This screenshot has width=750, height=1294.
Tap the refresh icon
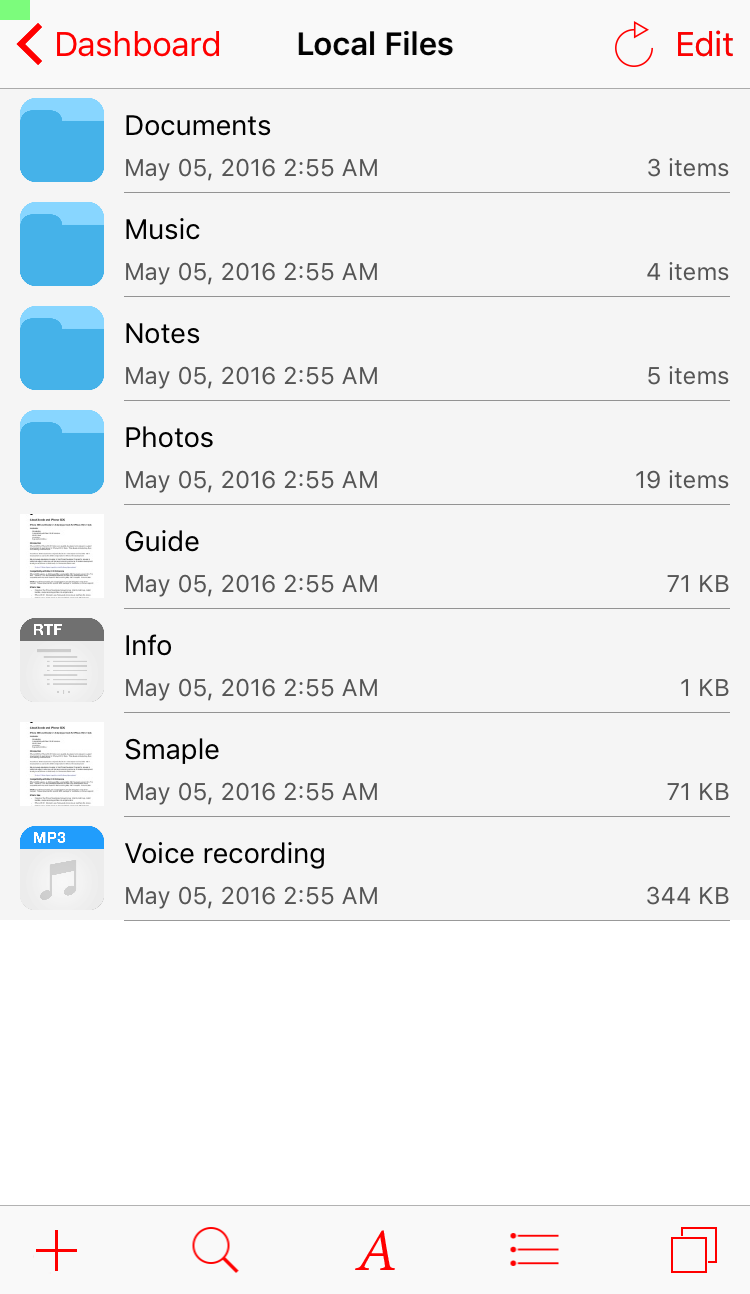pos(633,45)
